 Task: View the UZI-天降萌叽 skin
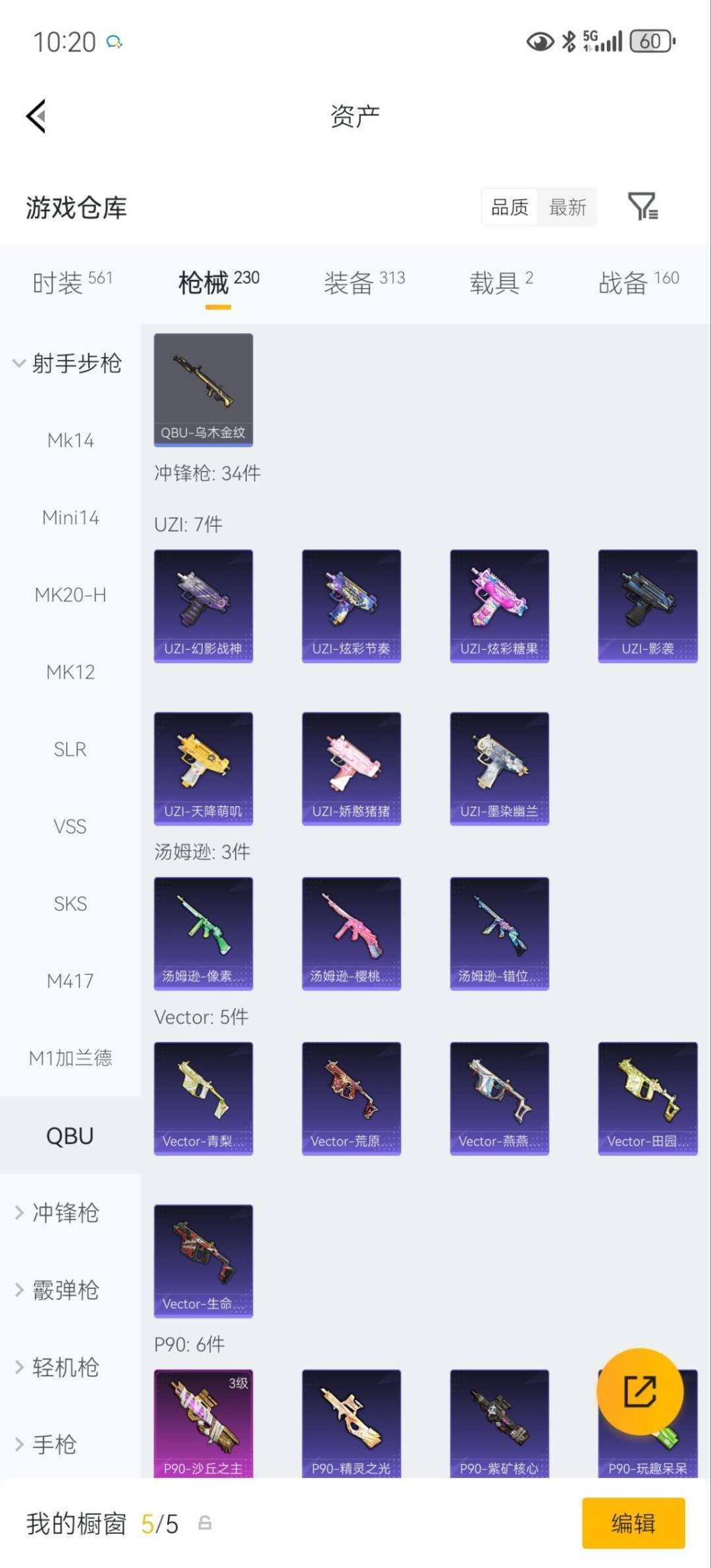click(203, 769)
